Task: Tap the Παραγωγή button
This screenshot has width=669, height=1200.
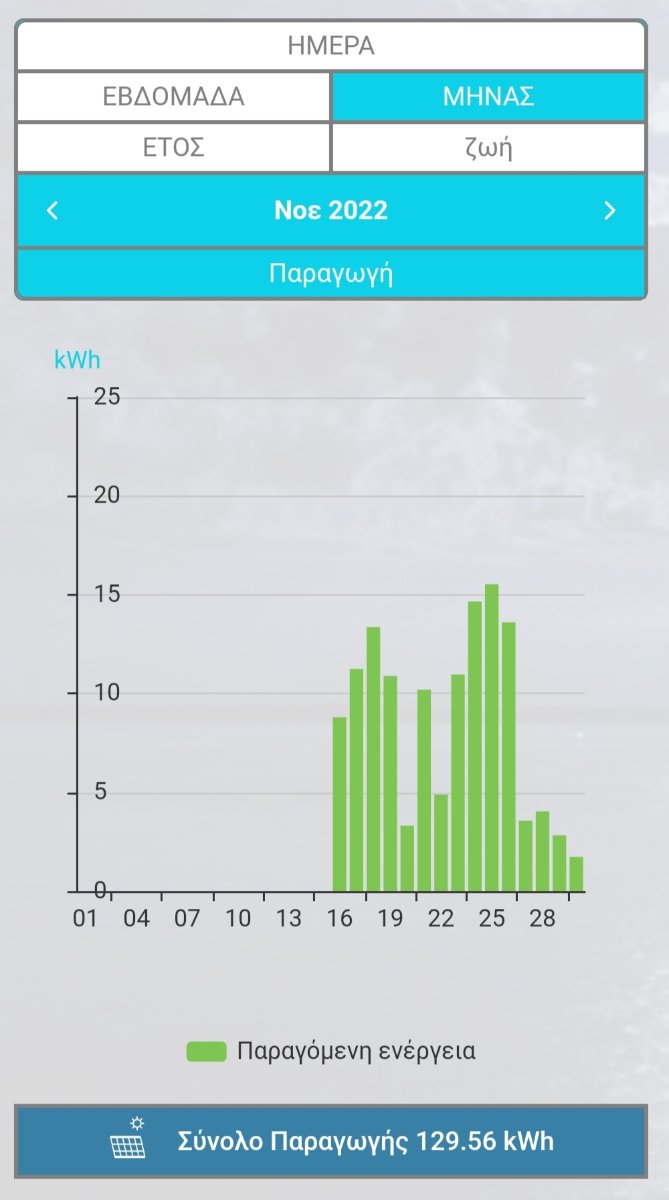Action: (331, 274)
